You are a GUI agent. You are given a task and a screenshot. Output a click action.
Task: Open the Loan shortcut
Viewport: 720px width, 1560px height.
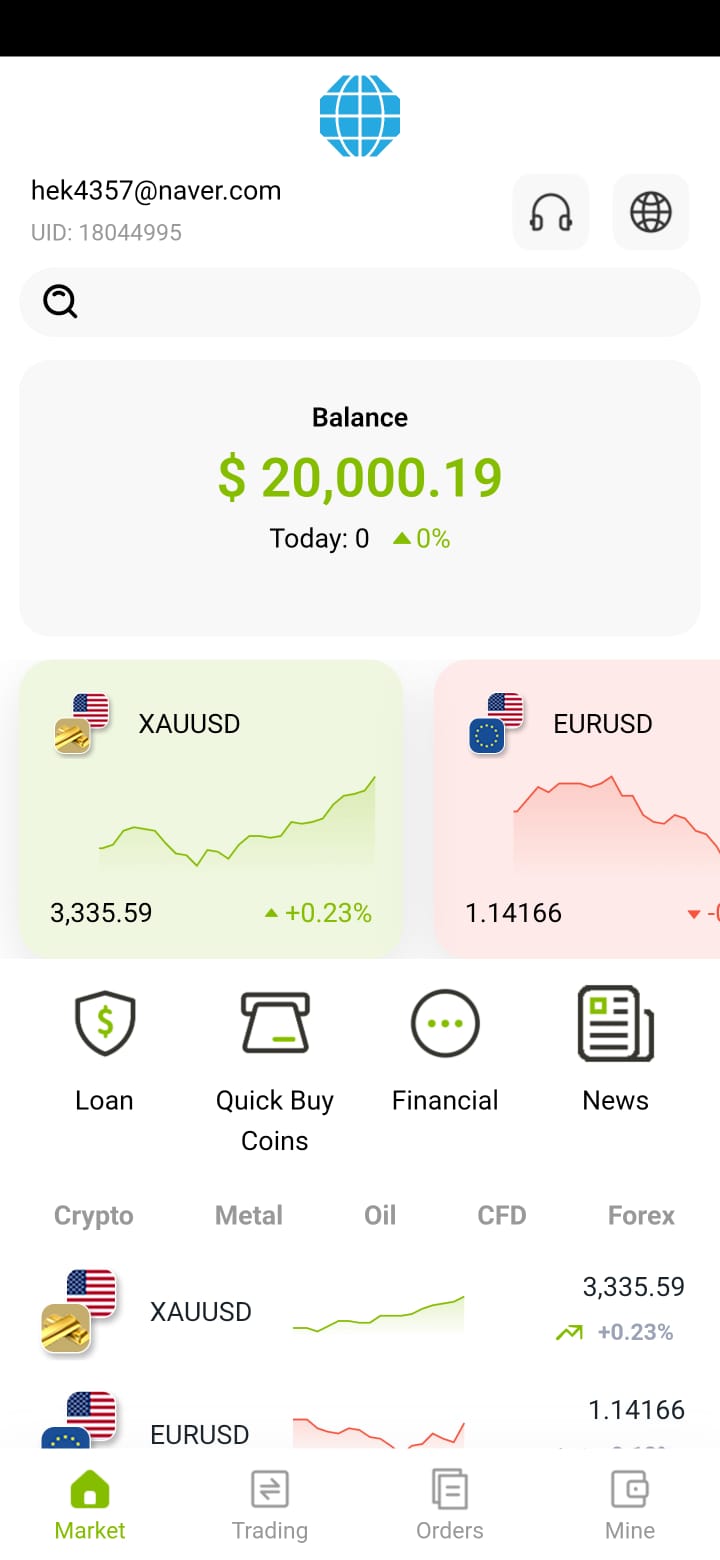[x=104, y=1051]
